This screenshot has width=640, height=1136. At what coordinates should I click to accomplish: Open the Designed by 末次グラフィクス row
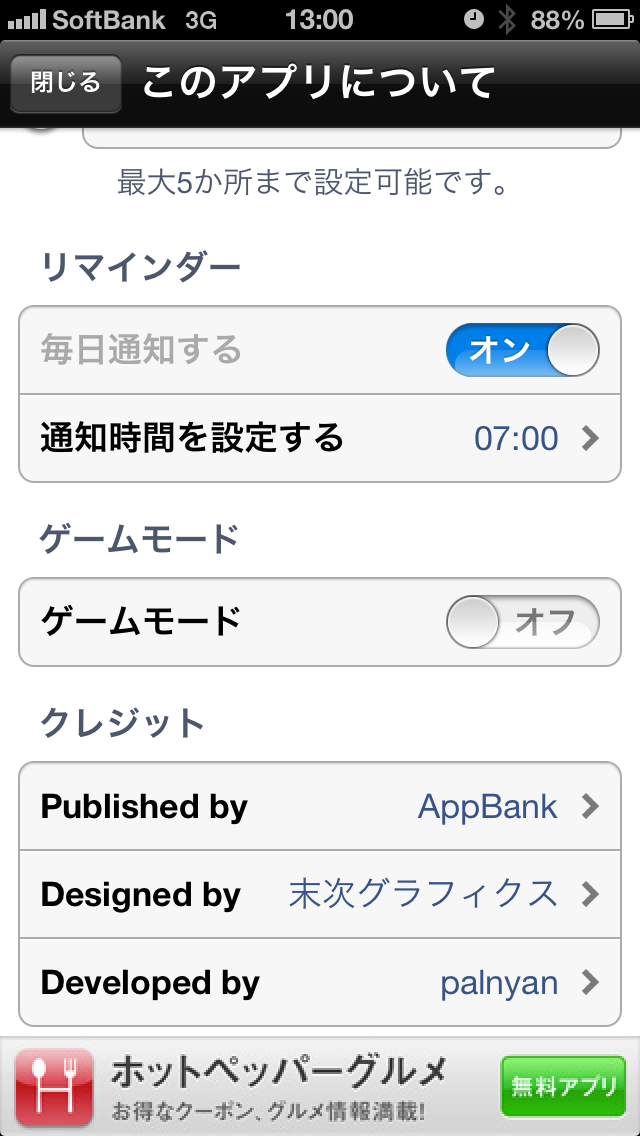click(320, 895)
